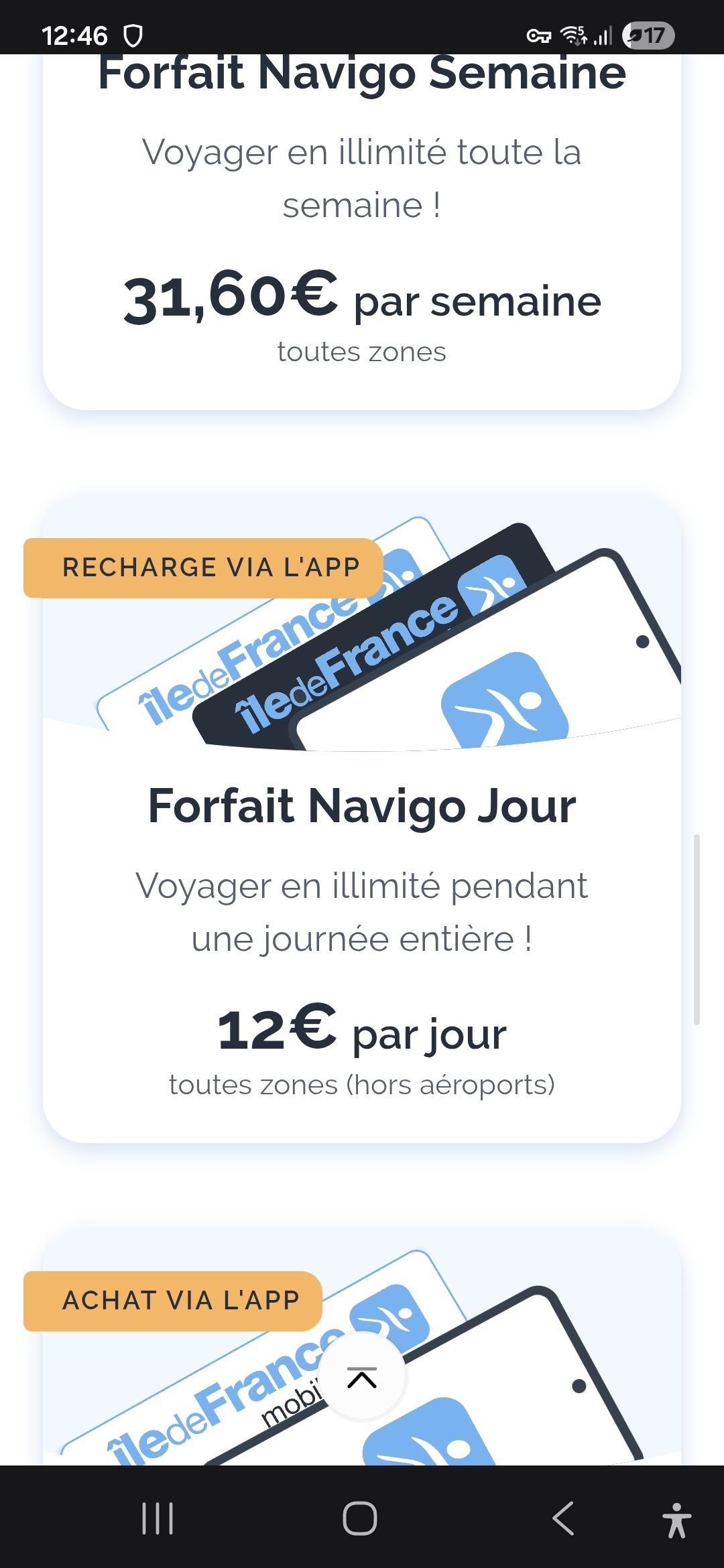The image size is (724, 1568).
Task: Tap the back-to-top arrow button
Action: (362, 1378)
